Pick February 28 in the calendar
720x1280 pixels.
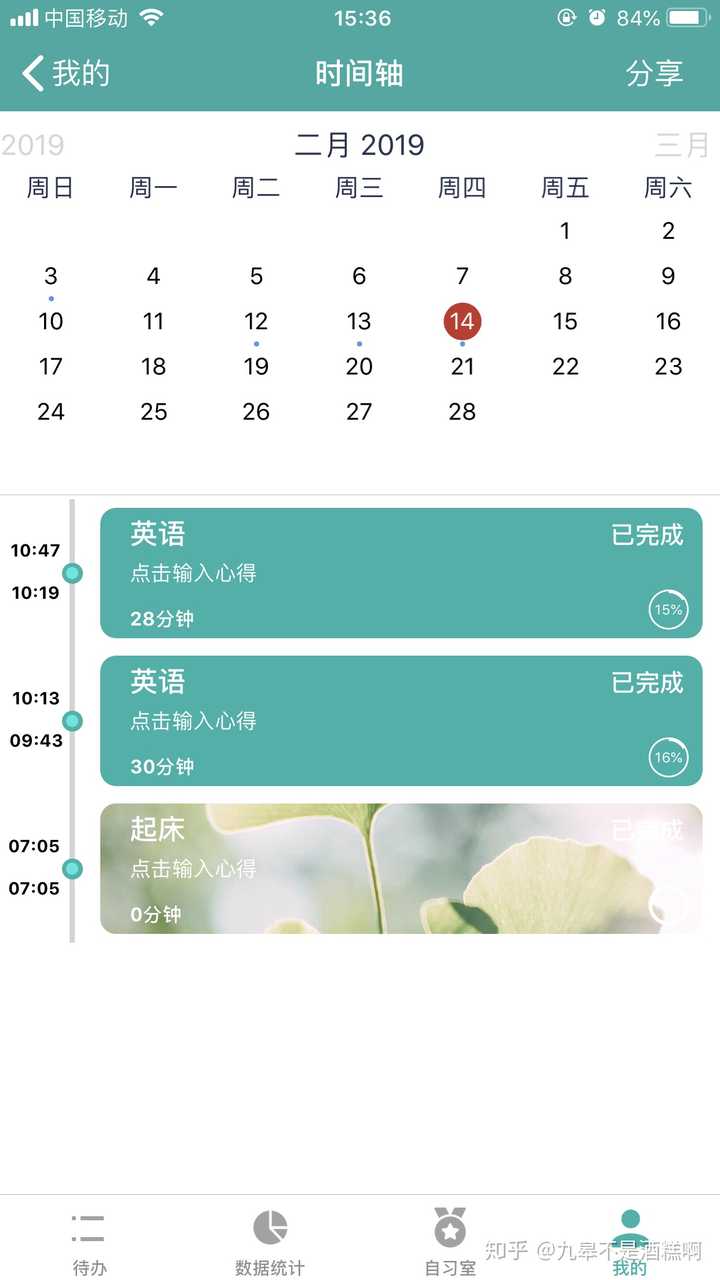coord(462,412)
